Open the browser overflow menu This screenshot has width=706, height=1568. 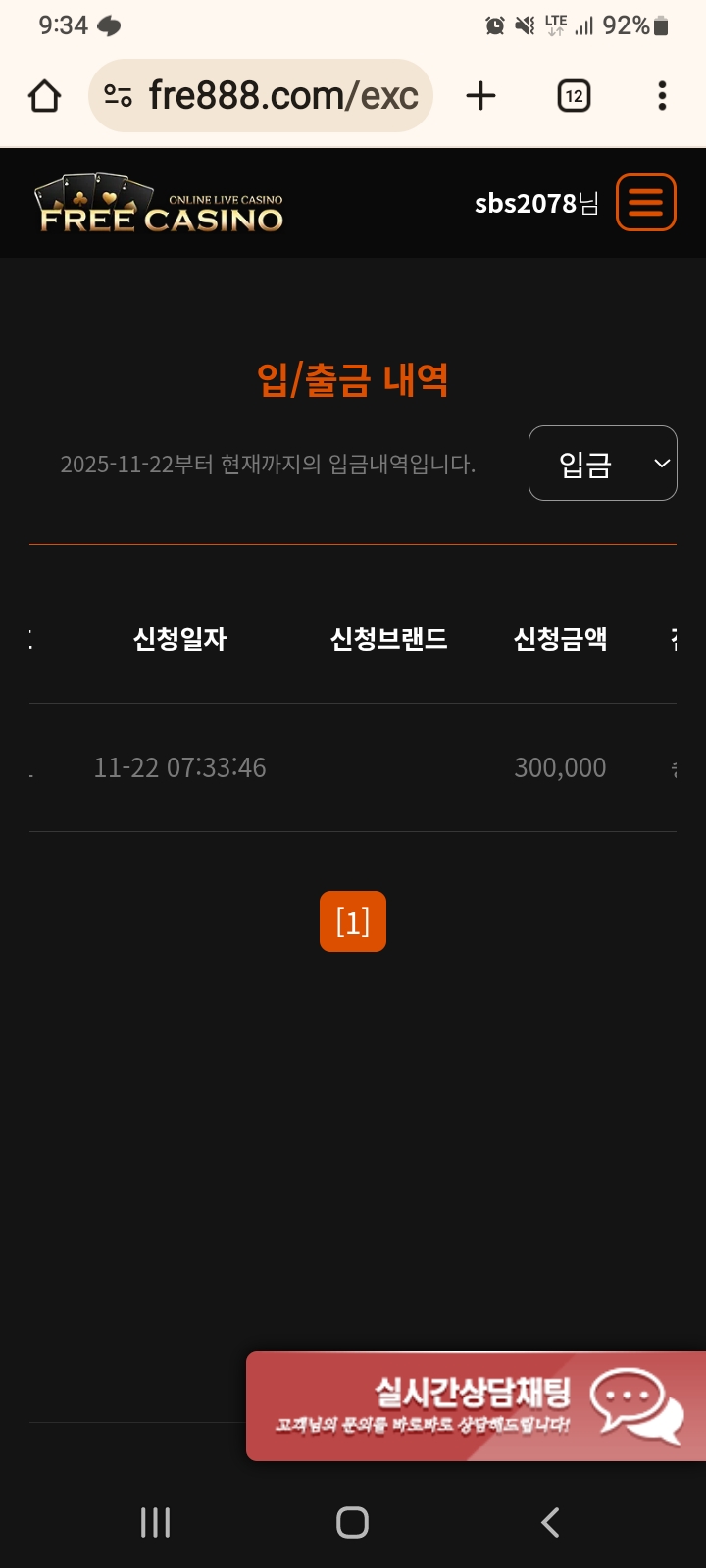663,95
